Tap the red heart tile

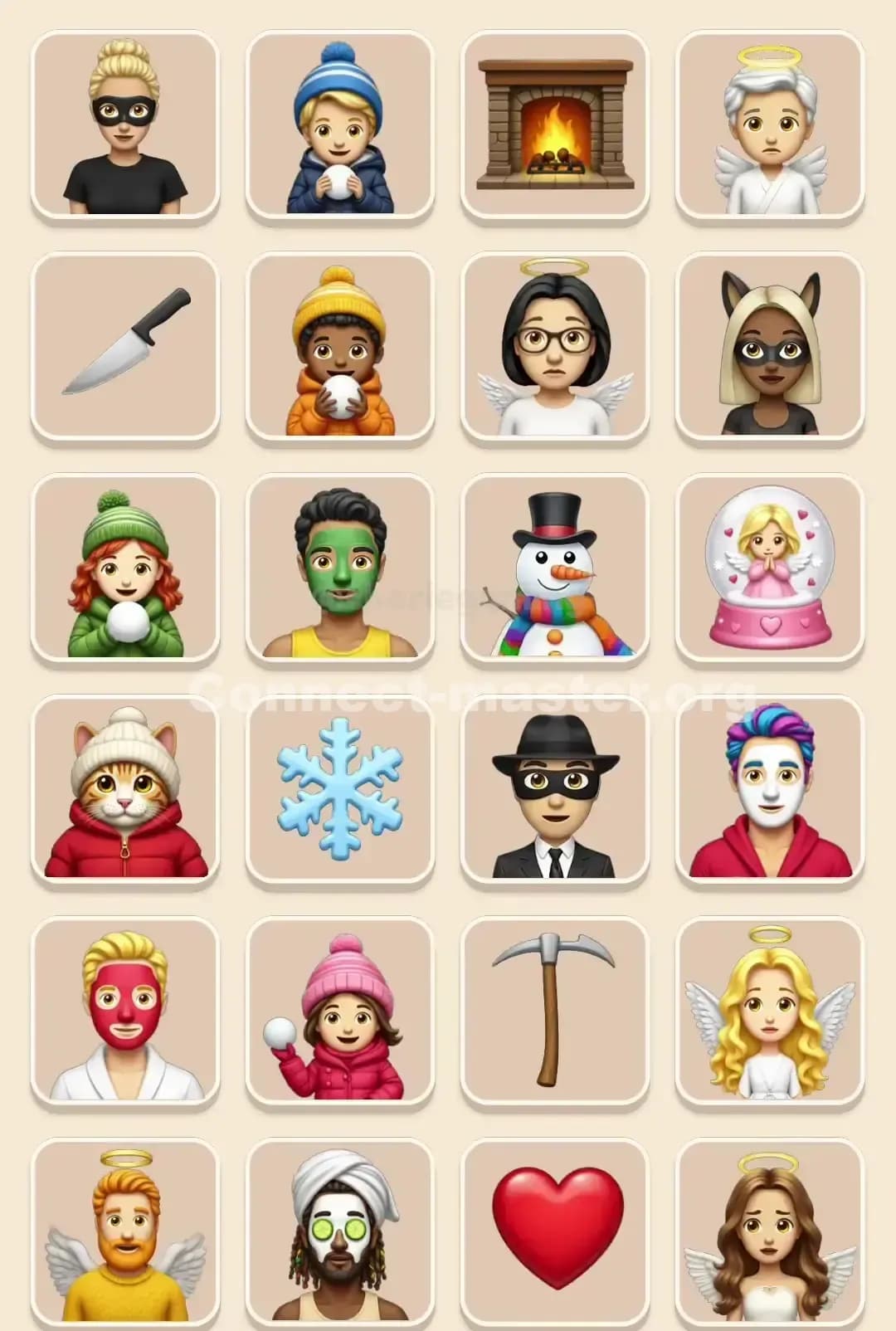point(554,1232)
